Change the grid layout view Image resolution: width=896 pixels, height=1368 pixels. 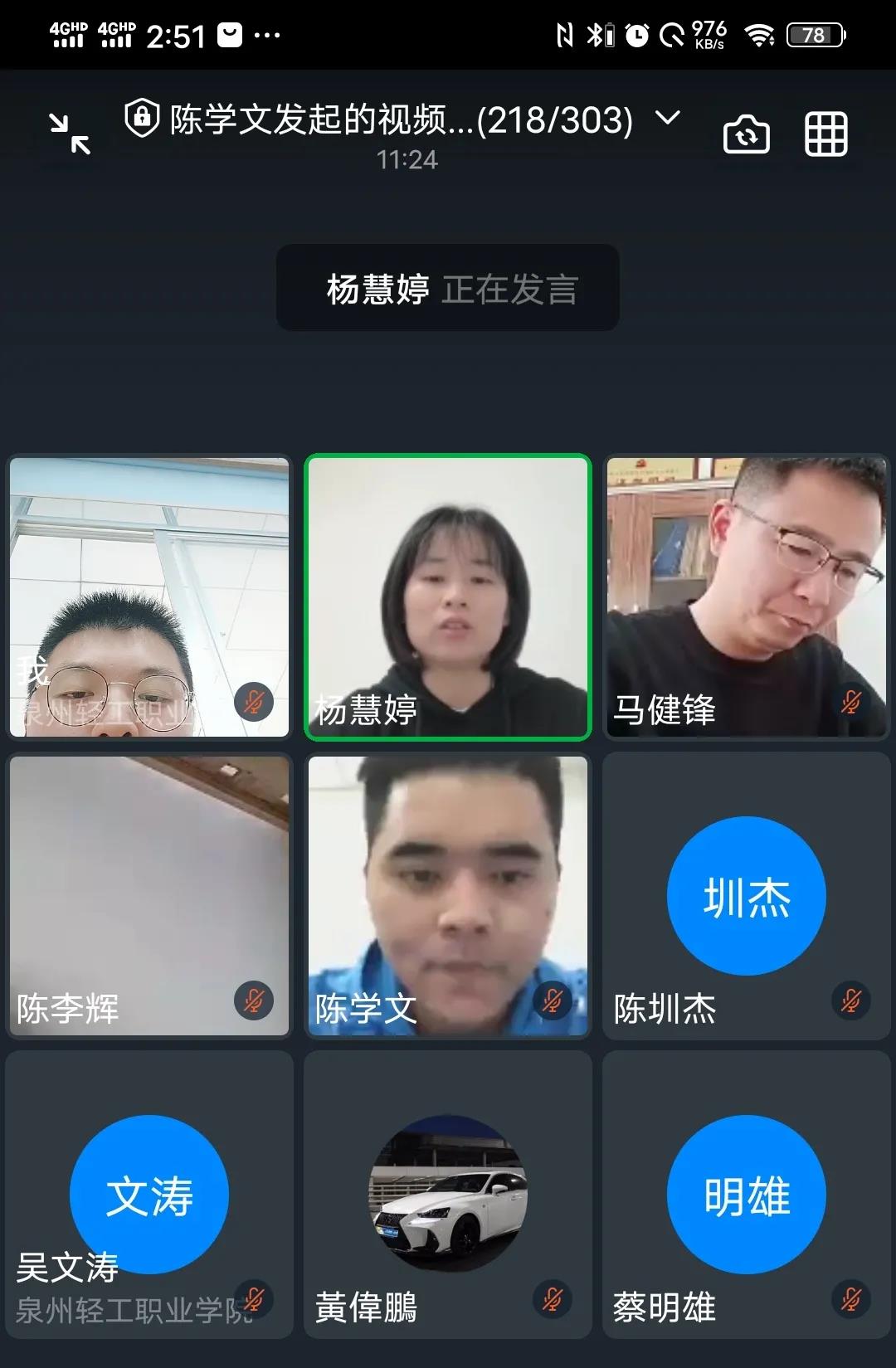point(826,134)
